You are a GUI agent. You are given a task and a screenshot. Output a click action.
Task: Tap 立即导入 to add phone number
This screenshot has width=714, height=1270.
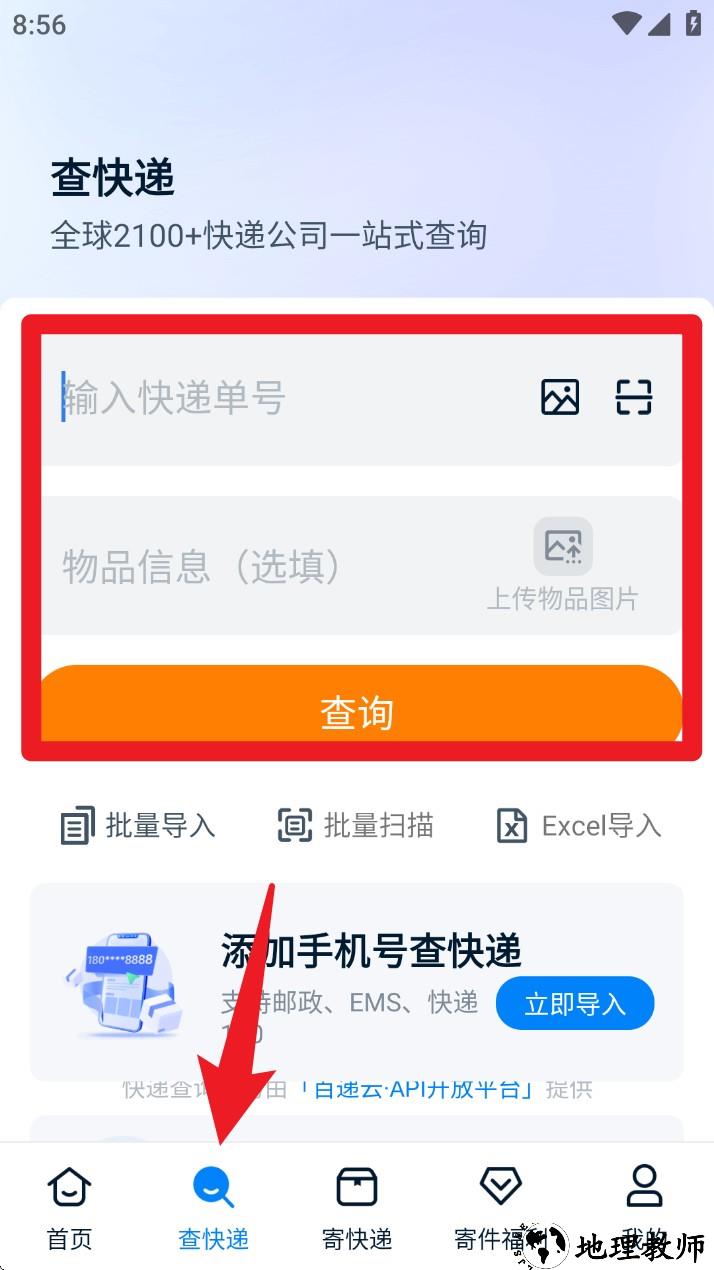(575, 1003)
